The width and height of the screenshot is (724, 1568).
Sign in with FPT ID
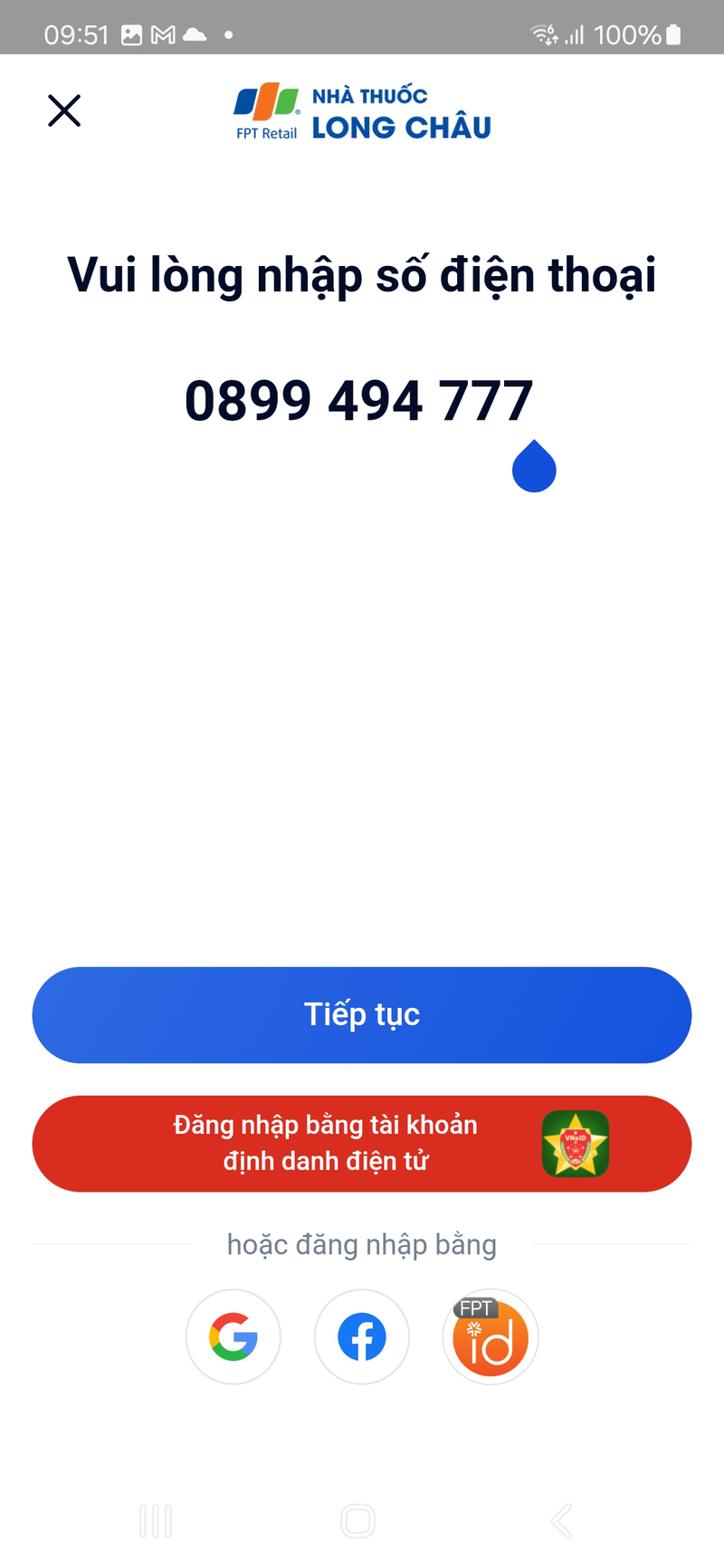click(x=491, y=1337)
